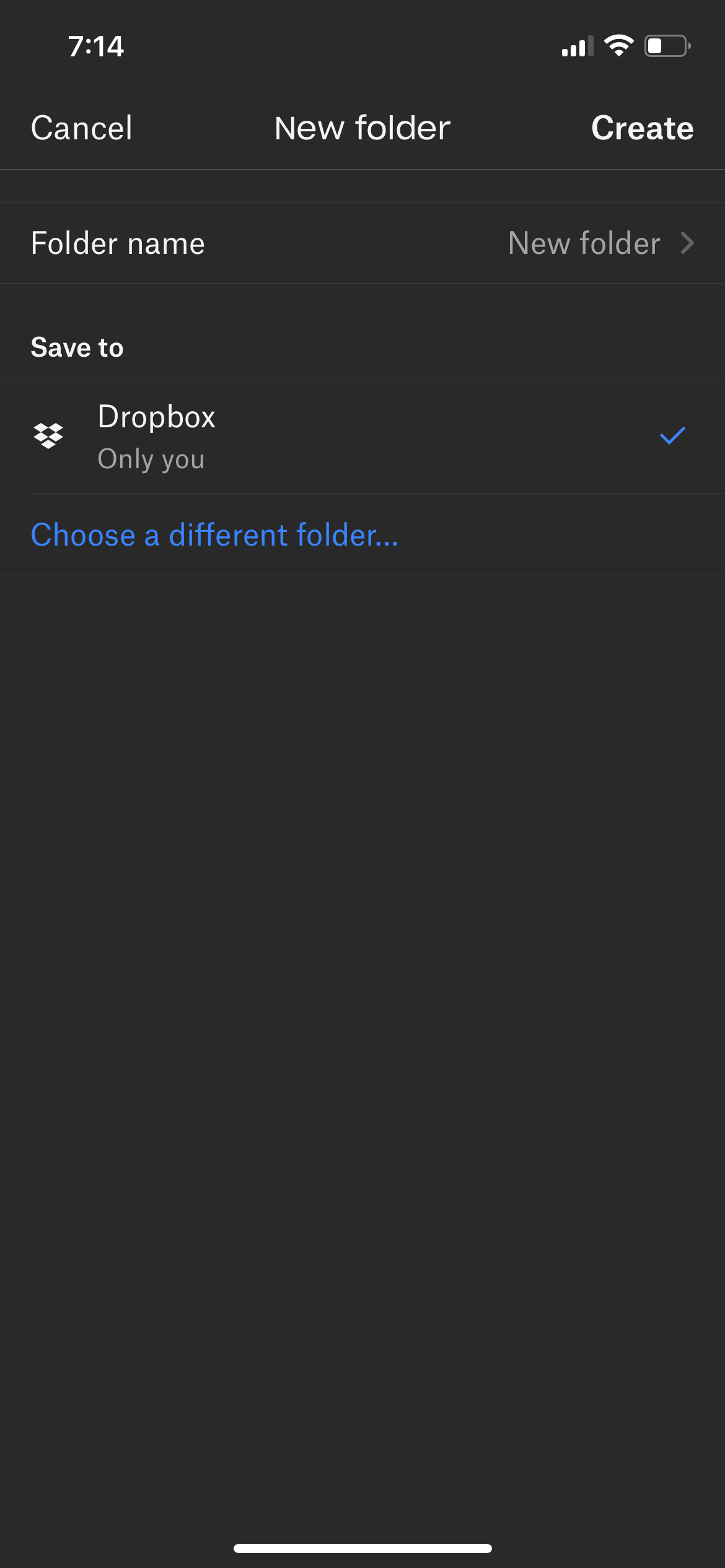The height and width of the screenshot is (1568, 725).
Task: Tap Create to make the folder
Action: coord(642,128)
